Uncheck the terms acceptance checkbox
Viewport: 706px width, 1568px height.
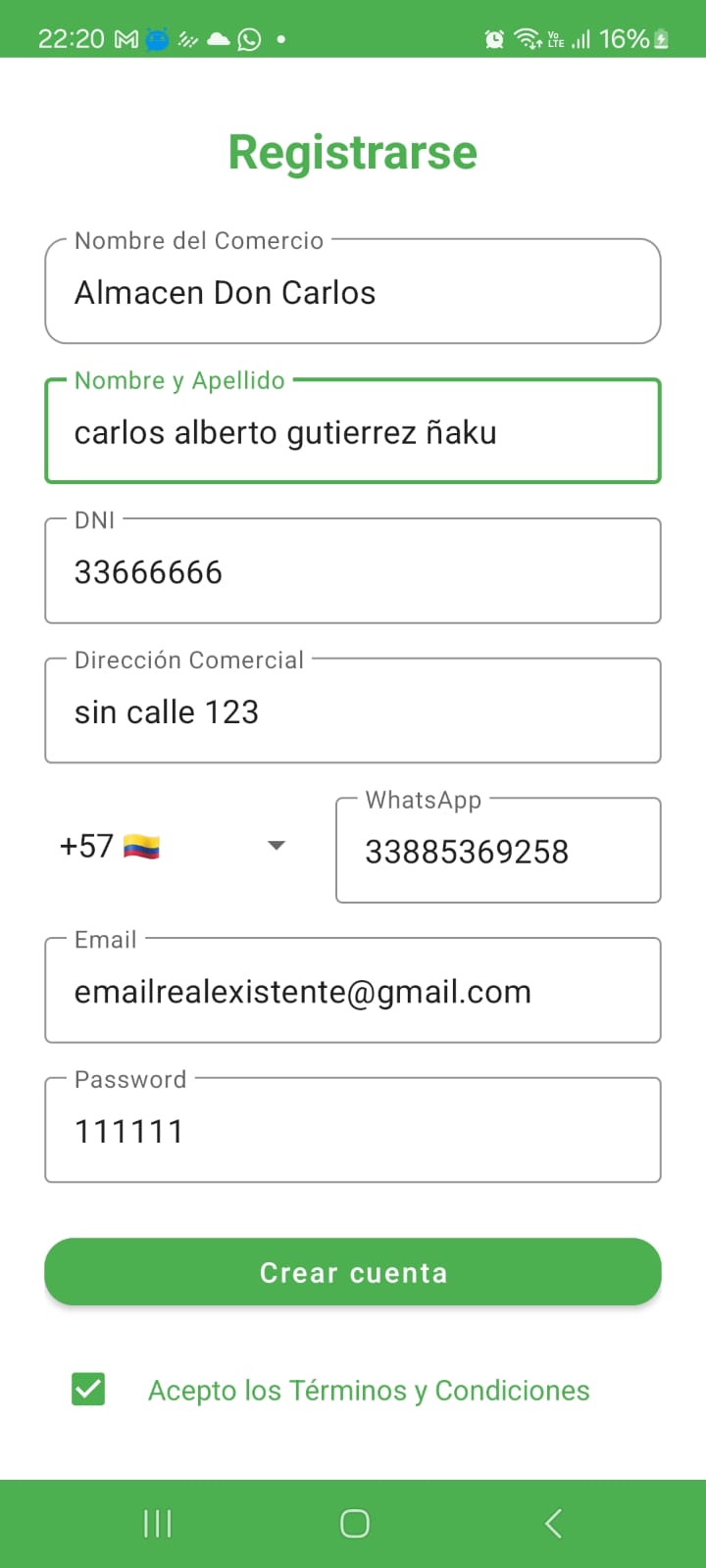pyautogui.click(x=88, y=1389)
